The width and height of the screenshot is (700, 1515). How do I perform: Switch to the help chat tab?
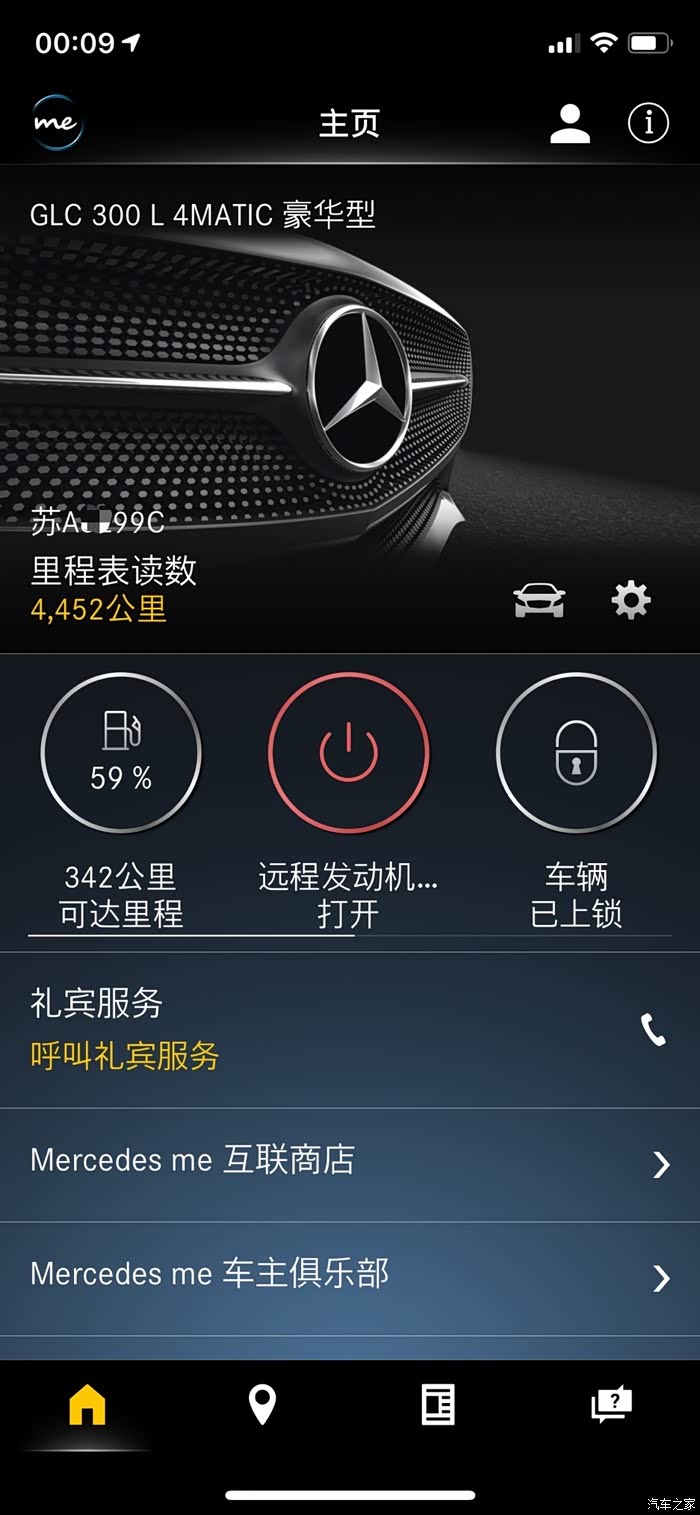pos(612,1405)
